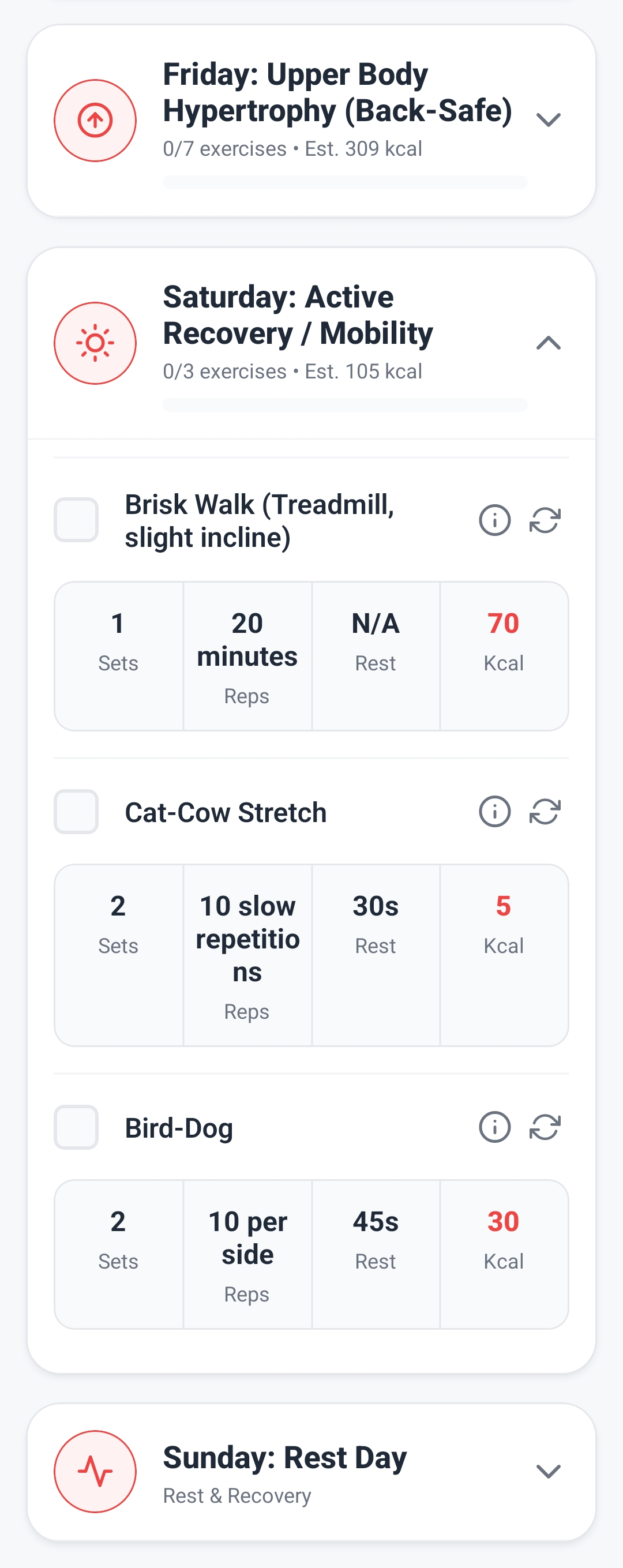Swap the Bird-Dog exercise
This screenshot has width=623, height=1568.
pyautogui.click(x=543, y=1127)
